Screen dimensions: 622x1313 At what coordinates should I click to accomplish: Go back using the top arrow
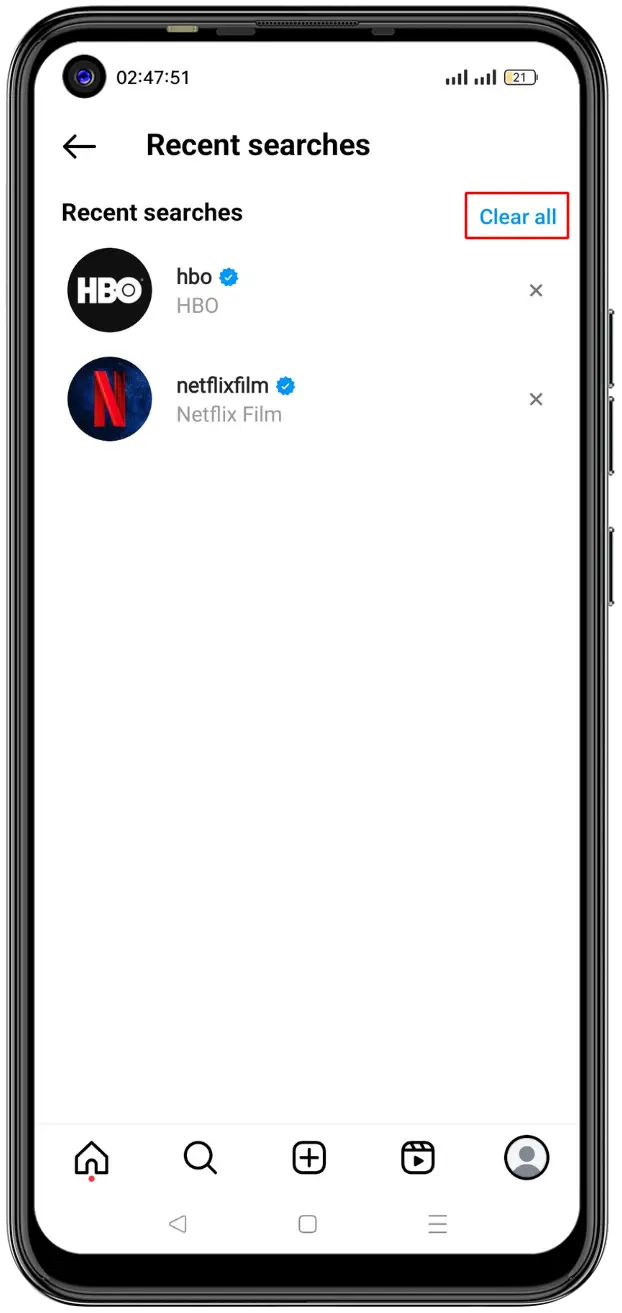coord(79,146)
